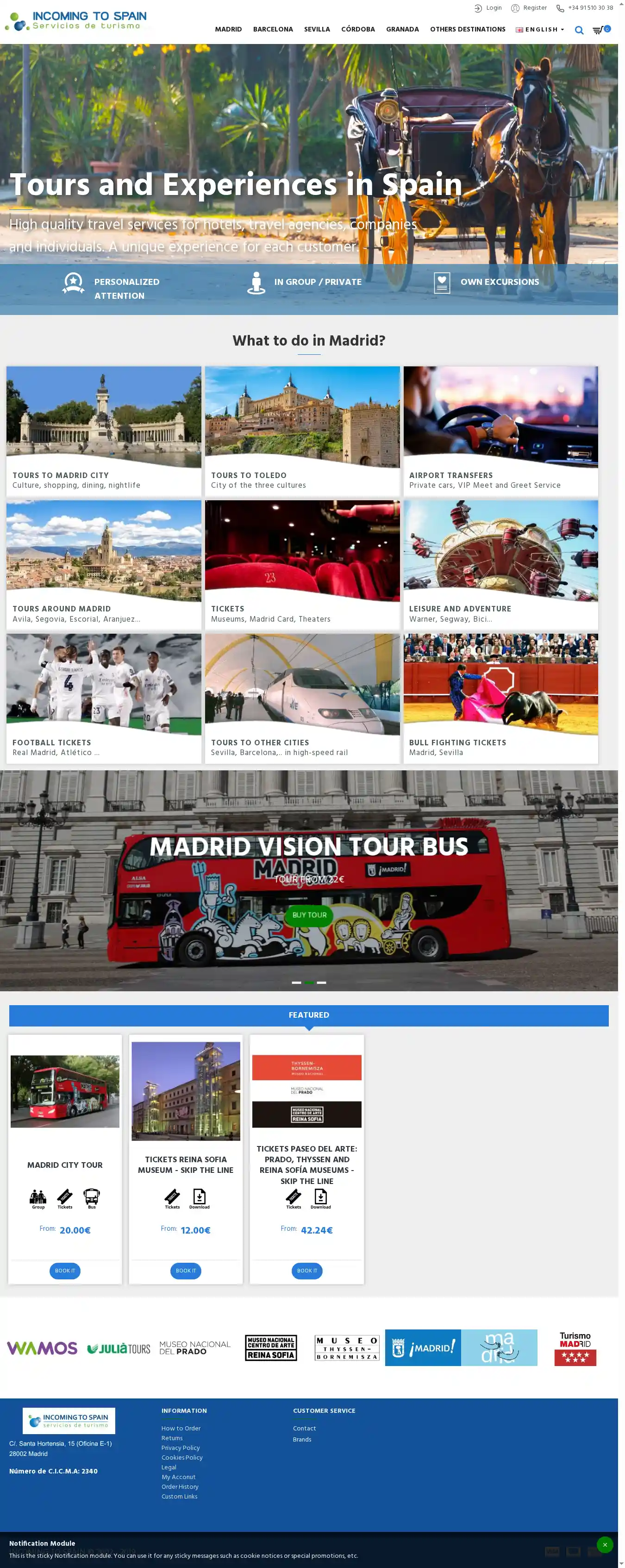Screen dimensions: 625x1568
Task: Select Barcelona in the top navigation
Action: (273, 29)
